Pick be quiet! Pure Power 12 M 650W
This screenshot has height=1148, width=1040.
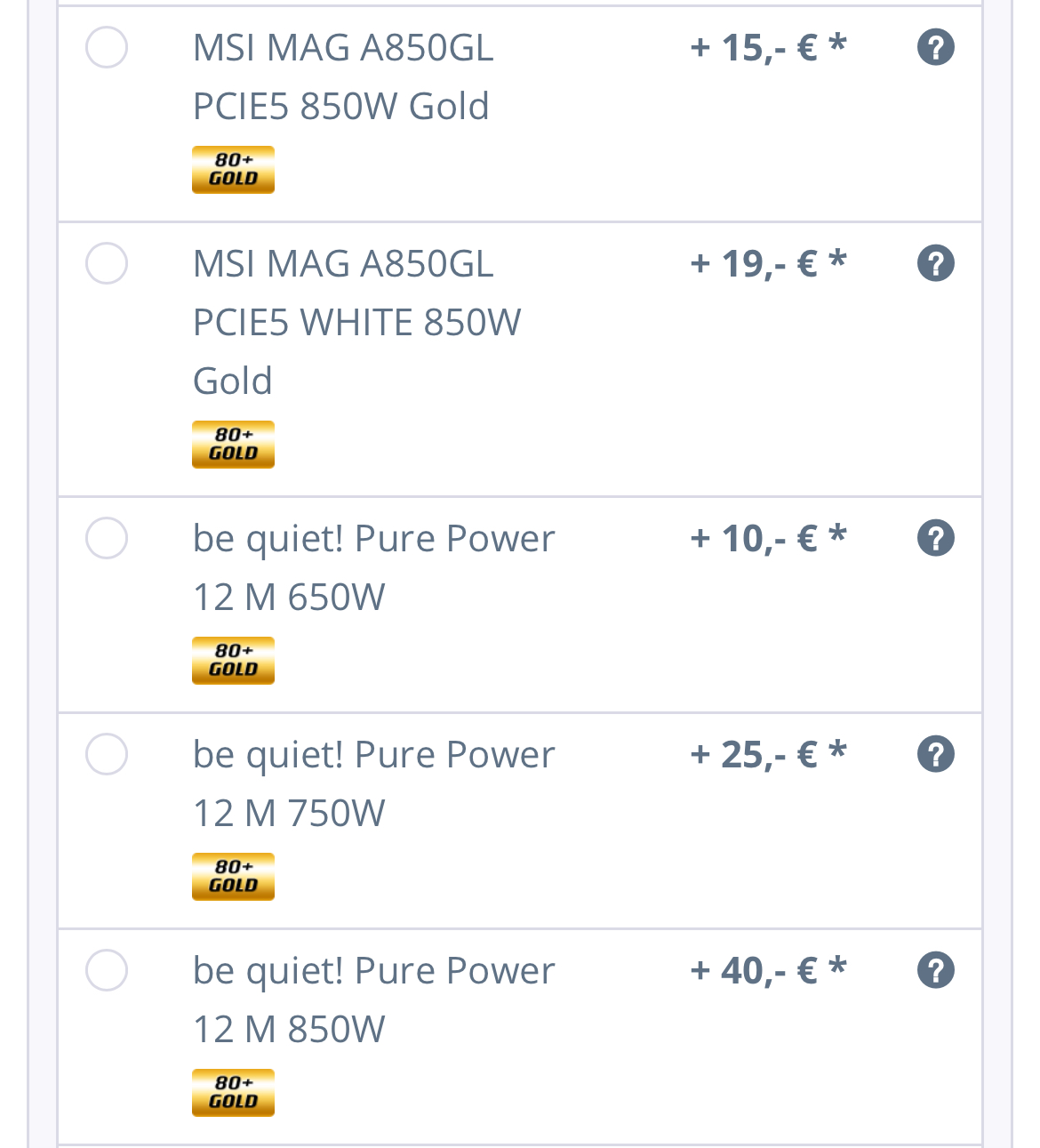(x=107, y=538)
